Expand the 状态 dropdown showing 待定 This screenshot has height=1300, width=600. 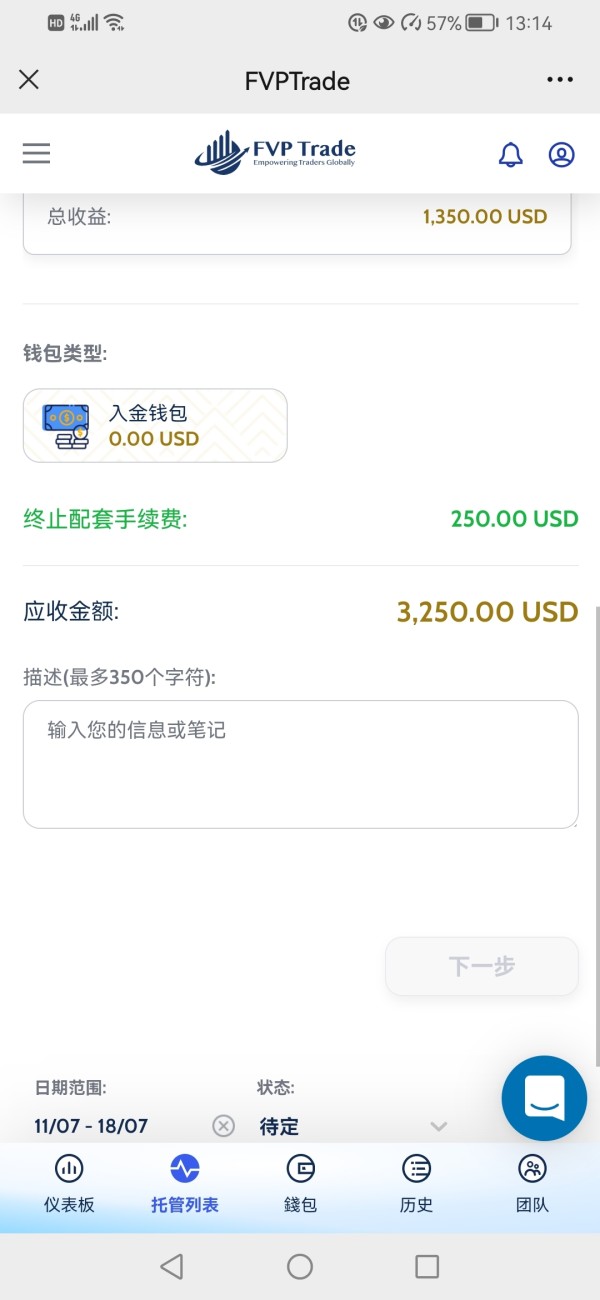(x=352, y=1126)
